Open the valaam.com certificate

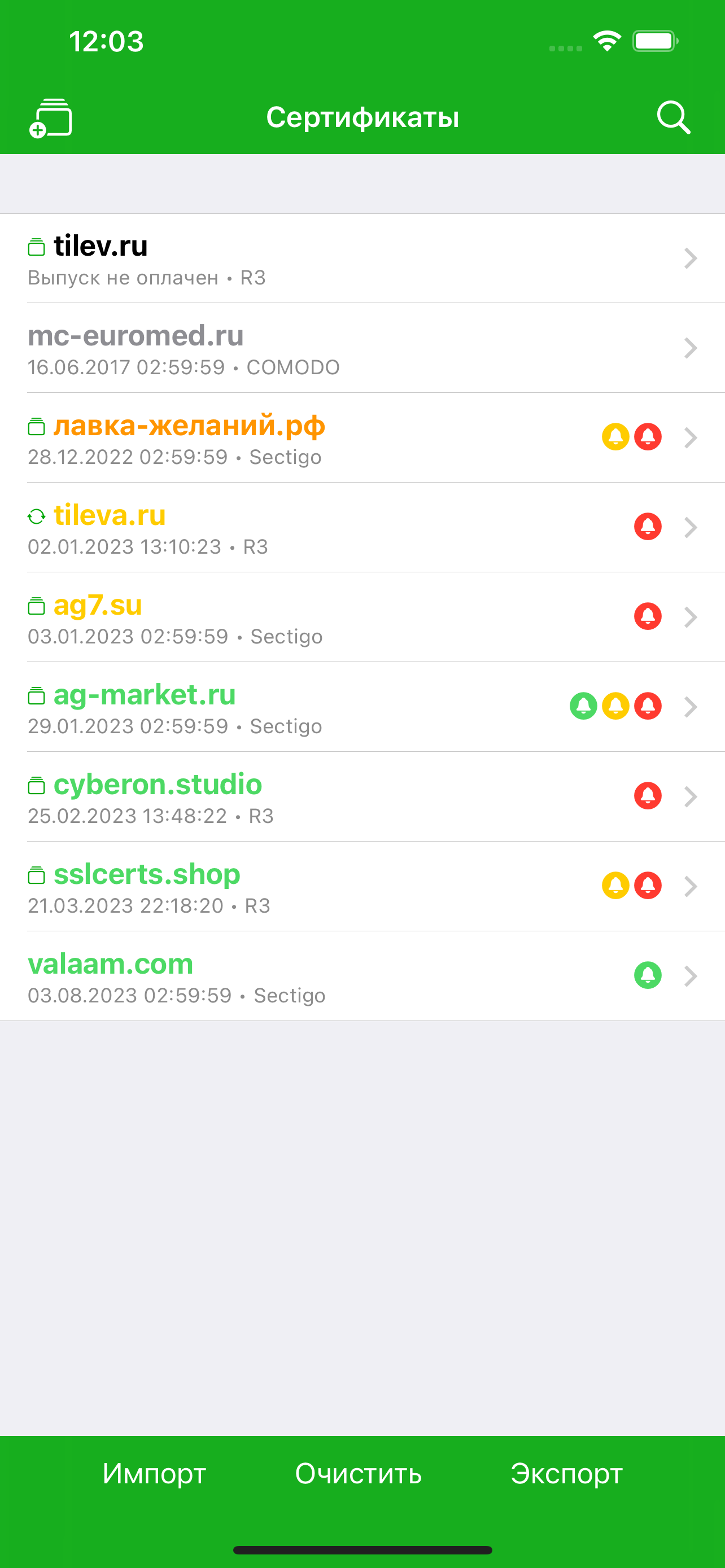point(362,976)
